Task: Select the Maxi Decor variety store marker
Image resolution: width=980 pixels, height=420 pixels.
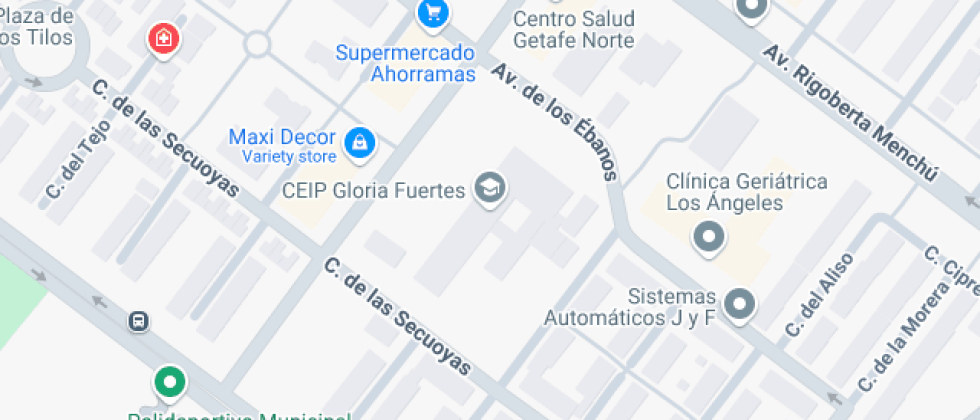Action: 358,144
